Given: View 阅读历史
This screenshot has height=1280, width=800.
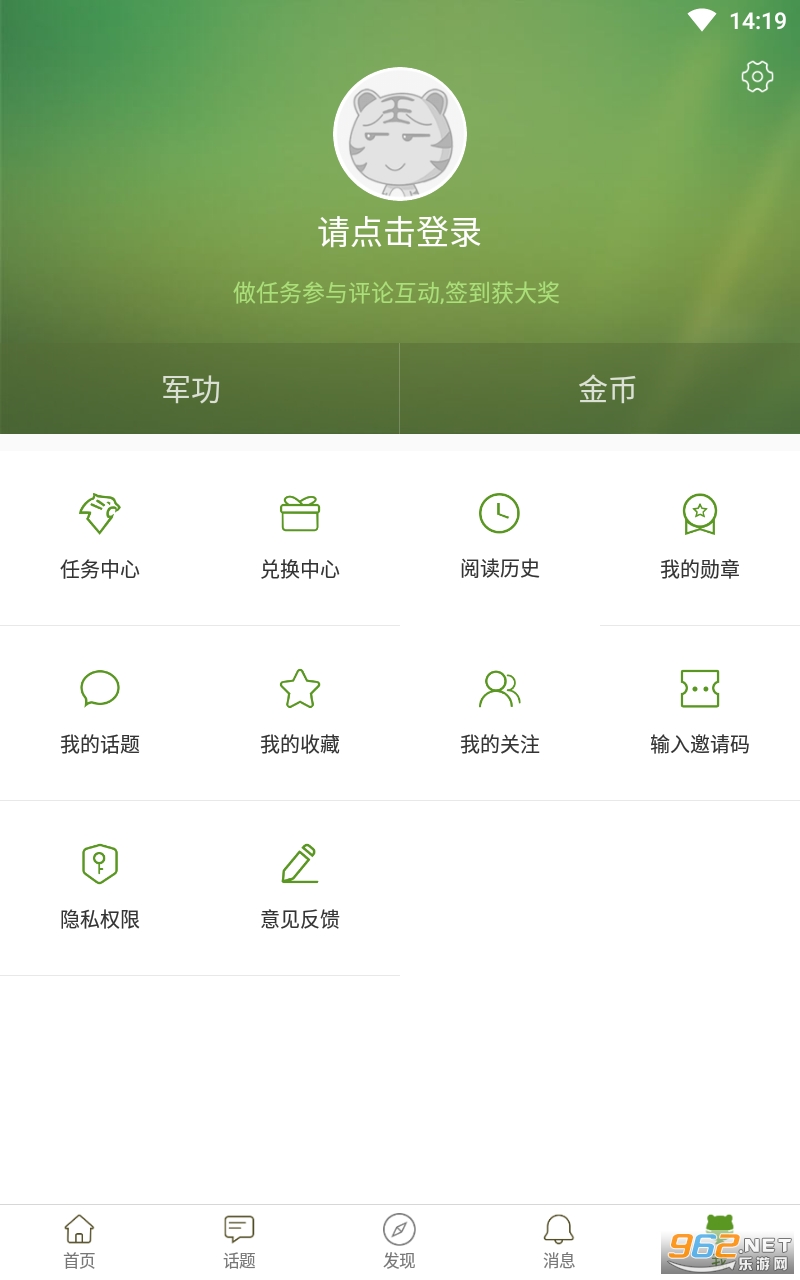Looking at the screenshot, I should (500, 537).
